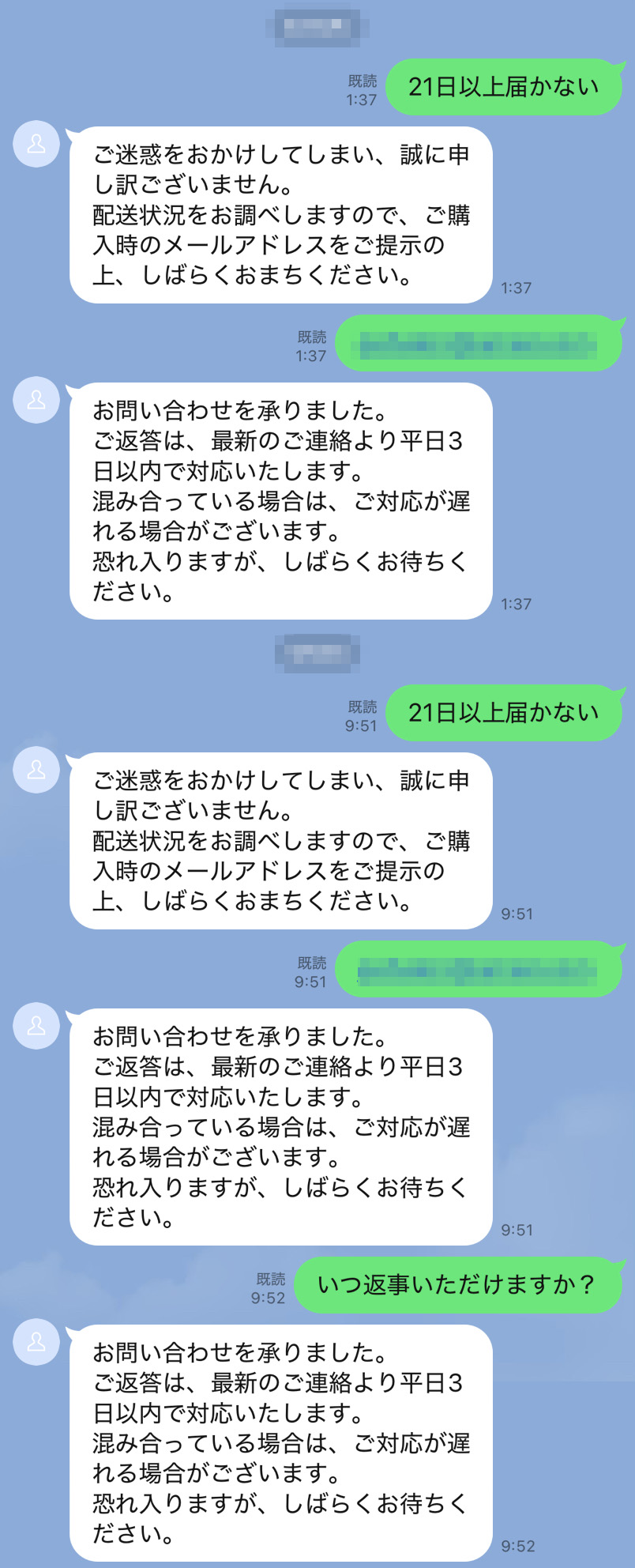Select avatar next to 9:51 お問い合わせ reply
The width and height of the screenshot is (635, 1568).
coord(36,1026)
